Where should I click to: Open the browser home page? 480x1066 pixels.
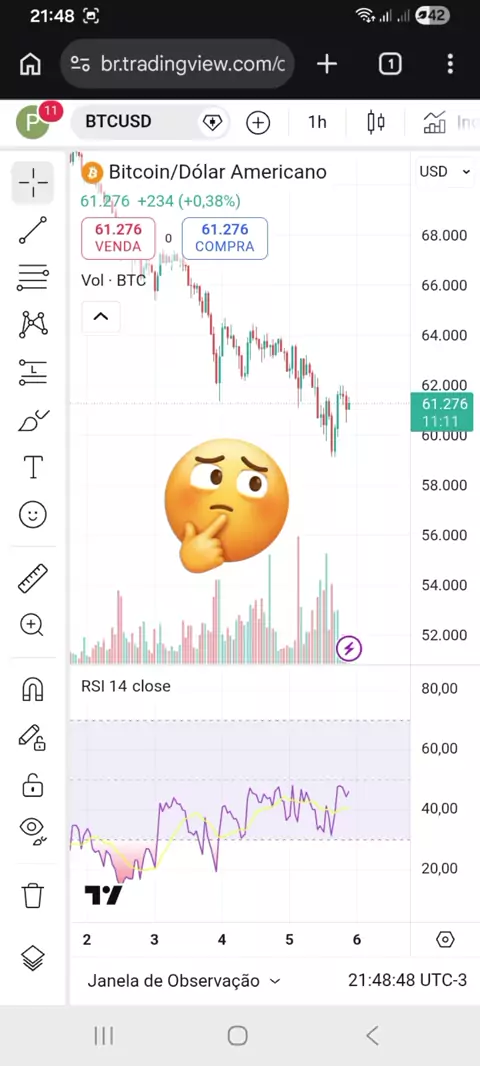pos(31,64)
